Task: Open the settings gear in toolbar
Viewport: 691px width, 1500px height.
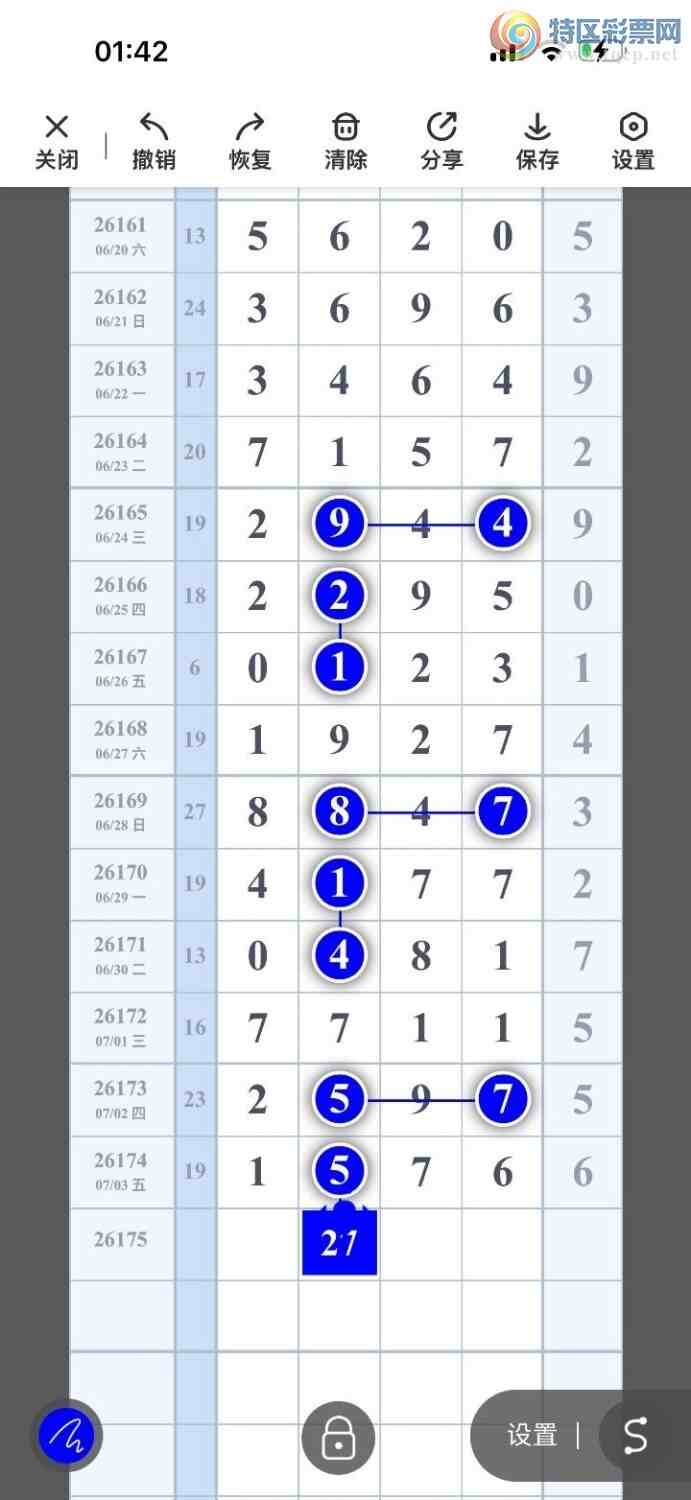Action: point(633,141)
